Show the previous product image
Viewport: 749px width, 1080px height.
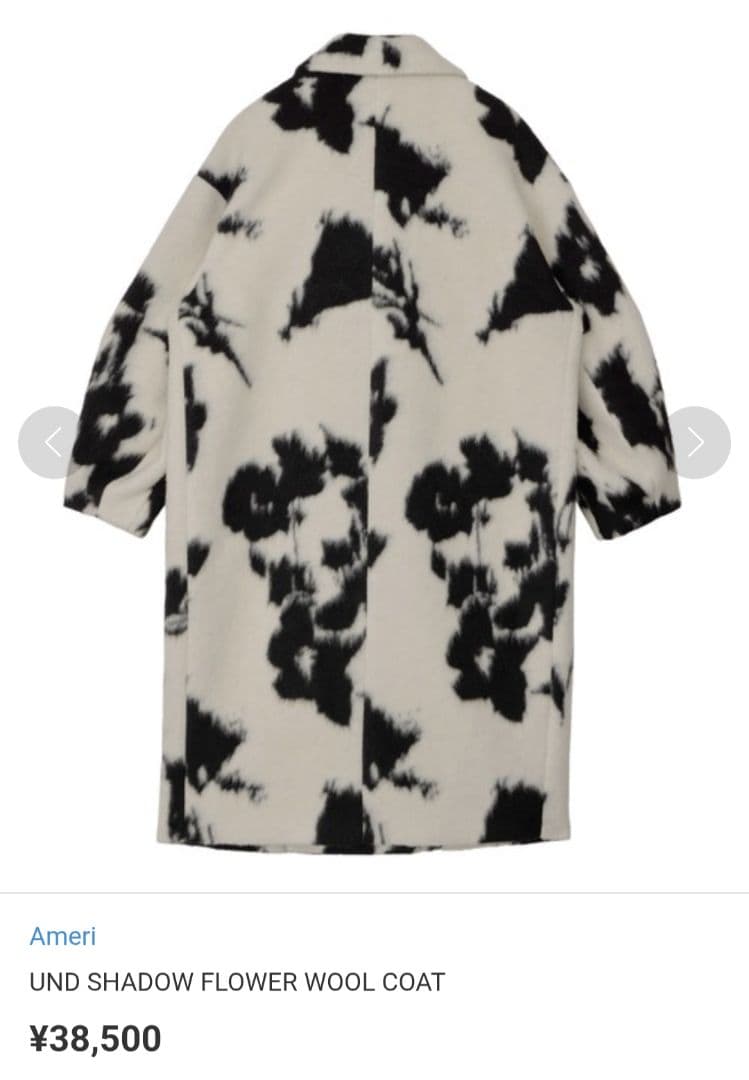coord(52,442)
